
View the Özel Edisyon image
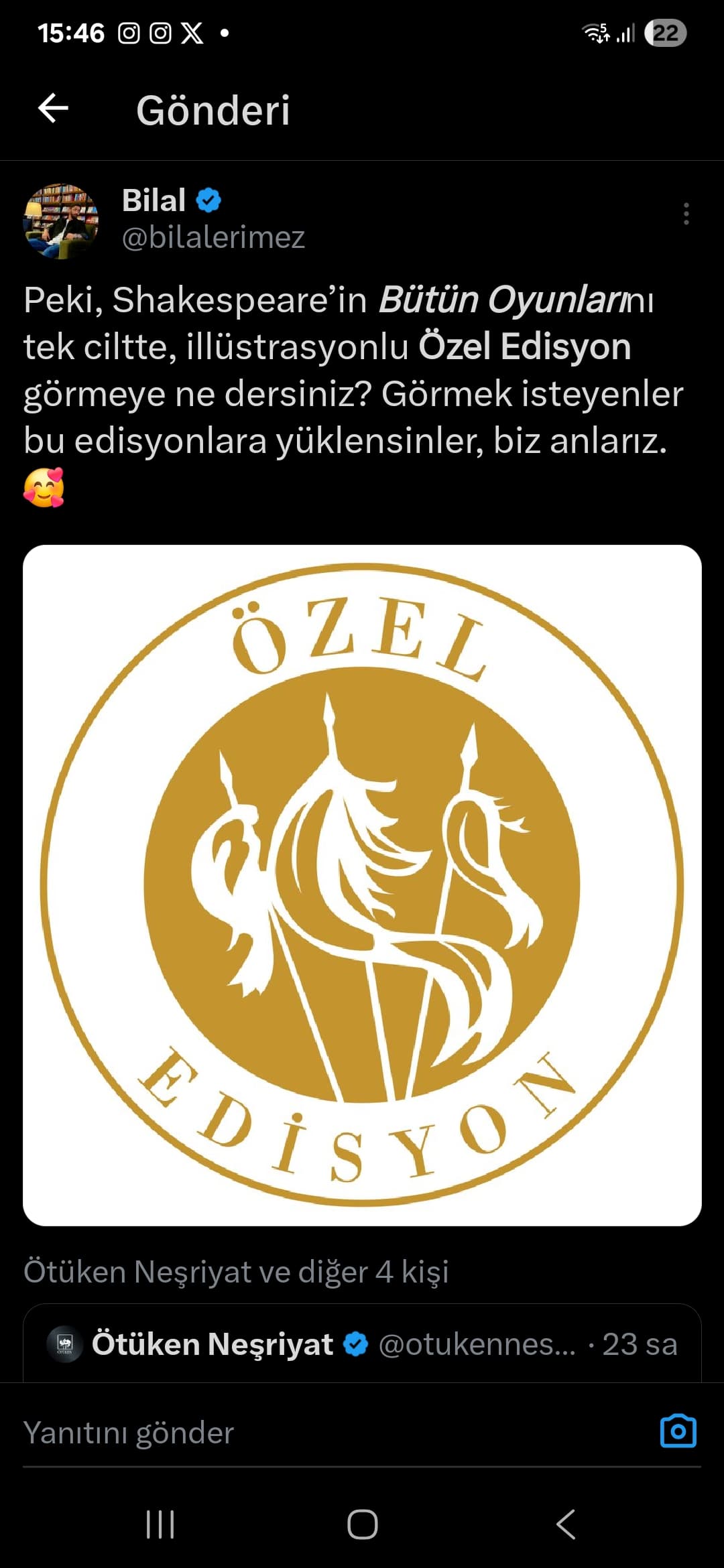point(362,885)
